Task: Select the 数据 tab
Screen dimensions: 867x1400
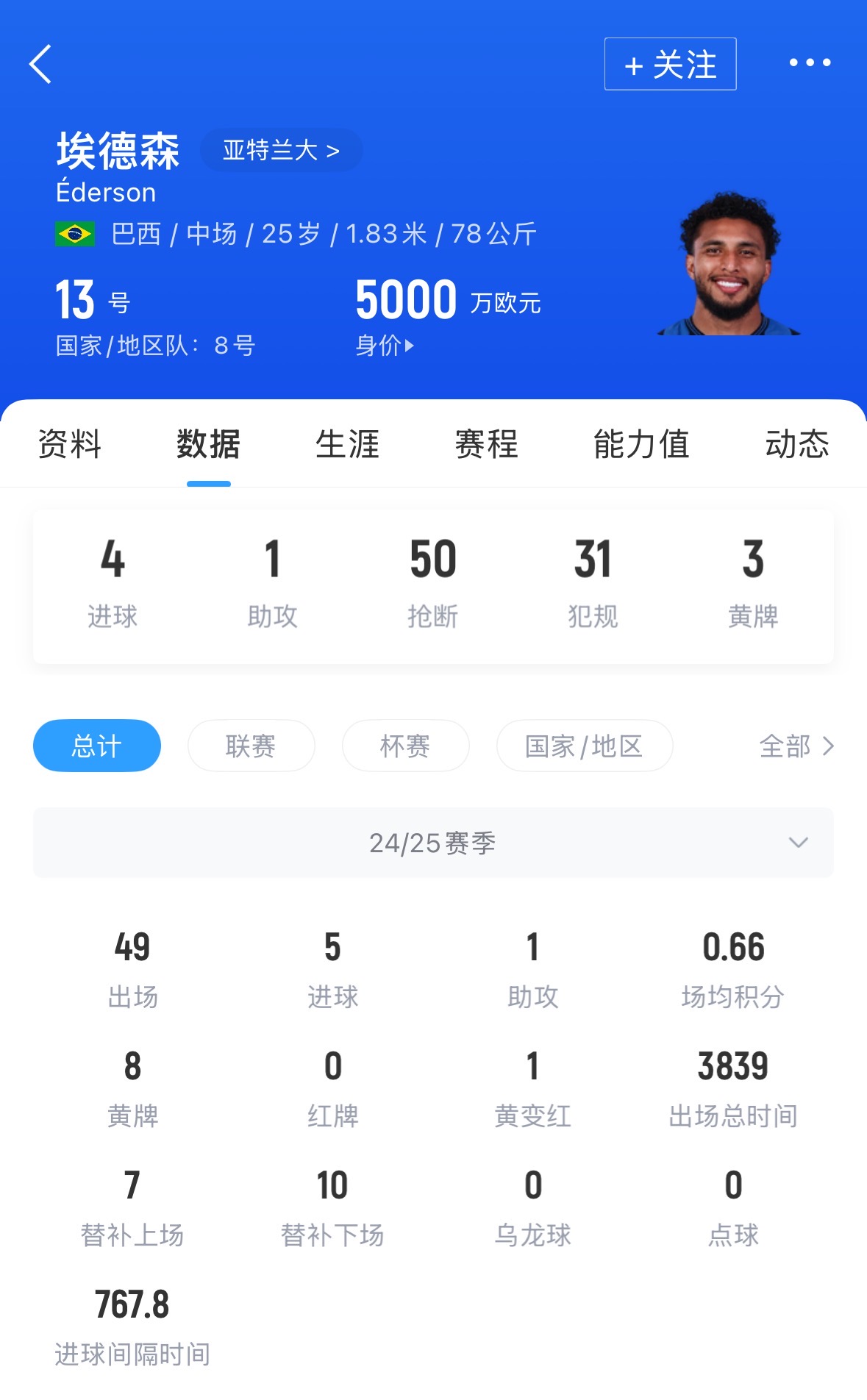Action: [x=208, y=444]
